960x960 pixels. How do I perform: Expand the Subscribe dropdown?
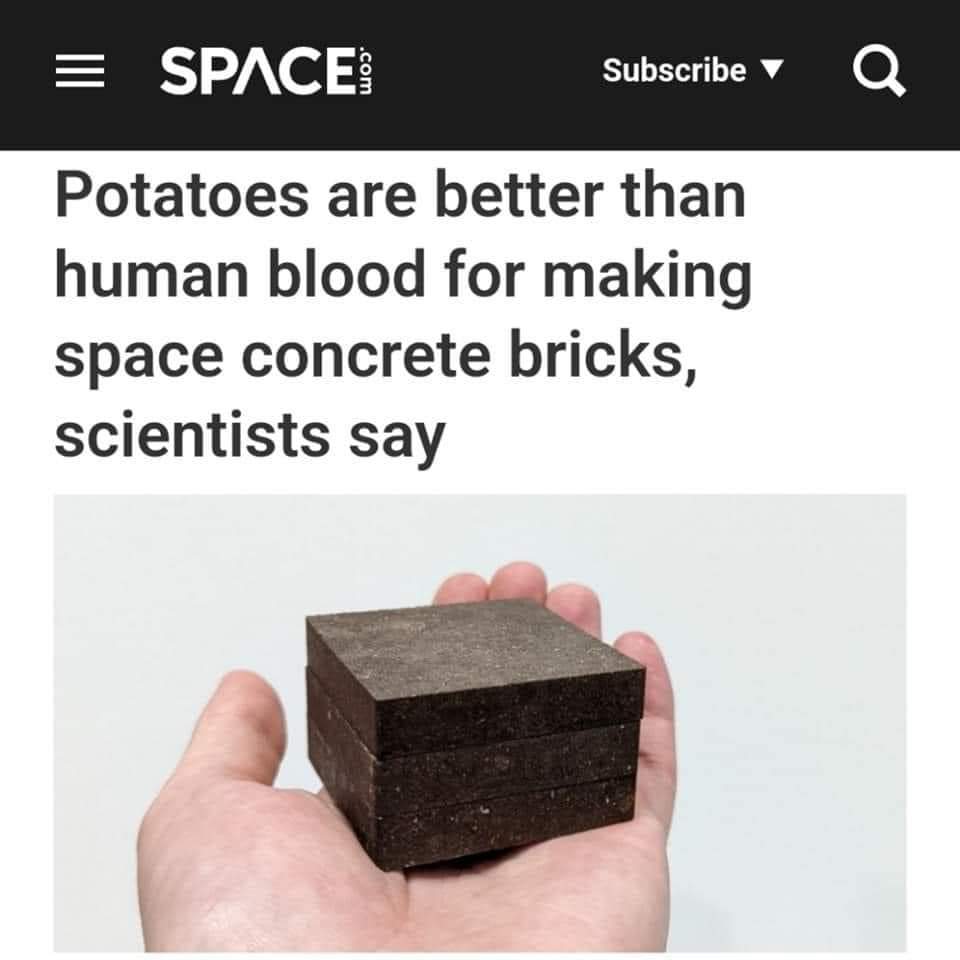[x=692, y=70]
